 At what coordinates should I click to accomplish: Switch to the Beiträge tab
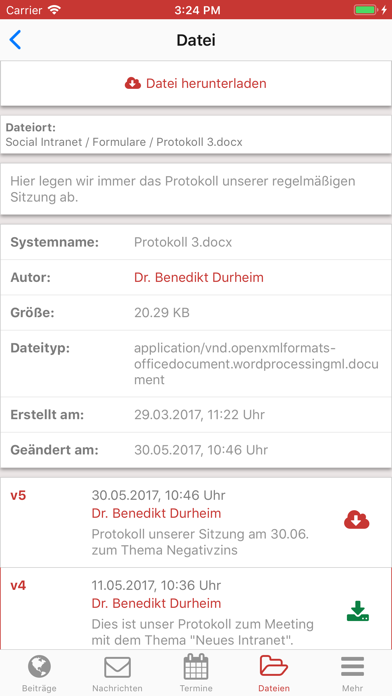[40, 673]
